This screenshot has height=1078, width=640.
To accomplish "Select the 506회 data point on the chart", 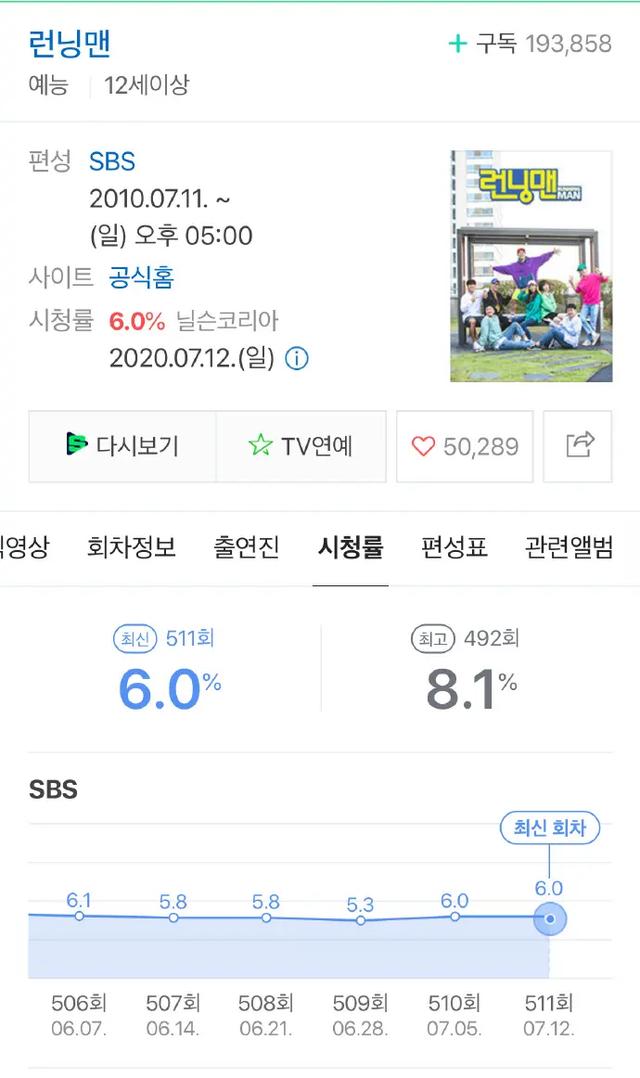I will point(79,916).
